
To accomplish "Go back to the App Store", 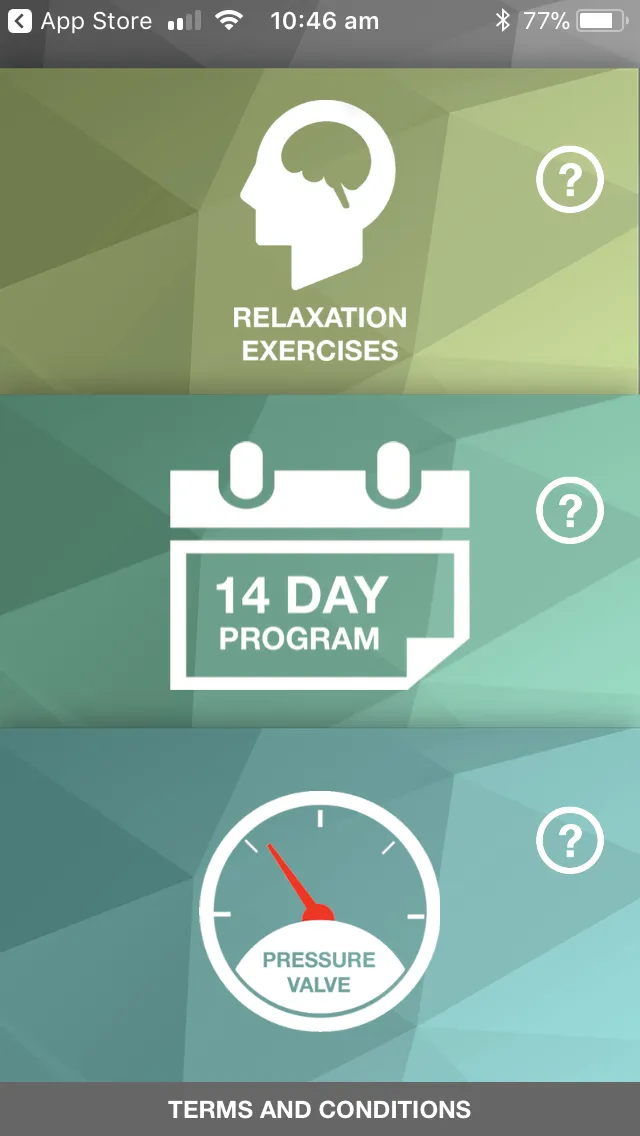I will pyautogui.click(x=80, y=21).
